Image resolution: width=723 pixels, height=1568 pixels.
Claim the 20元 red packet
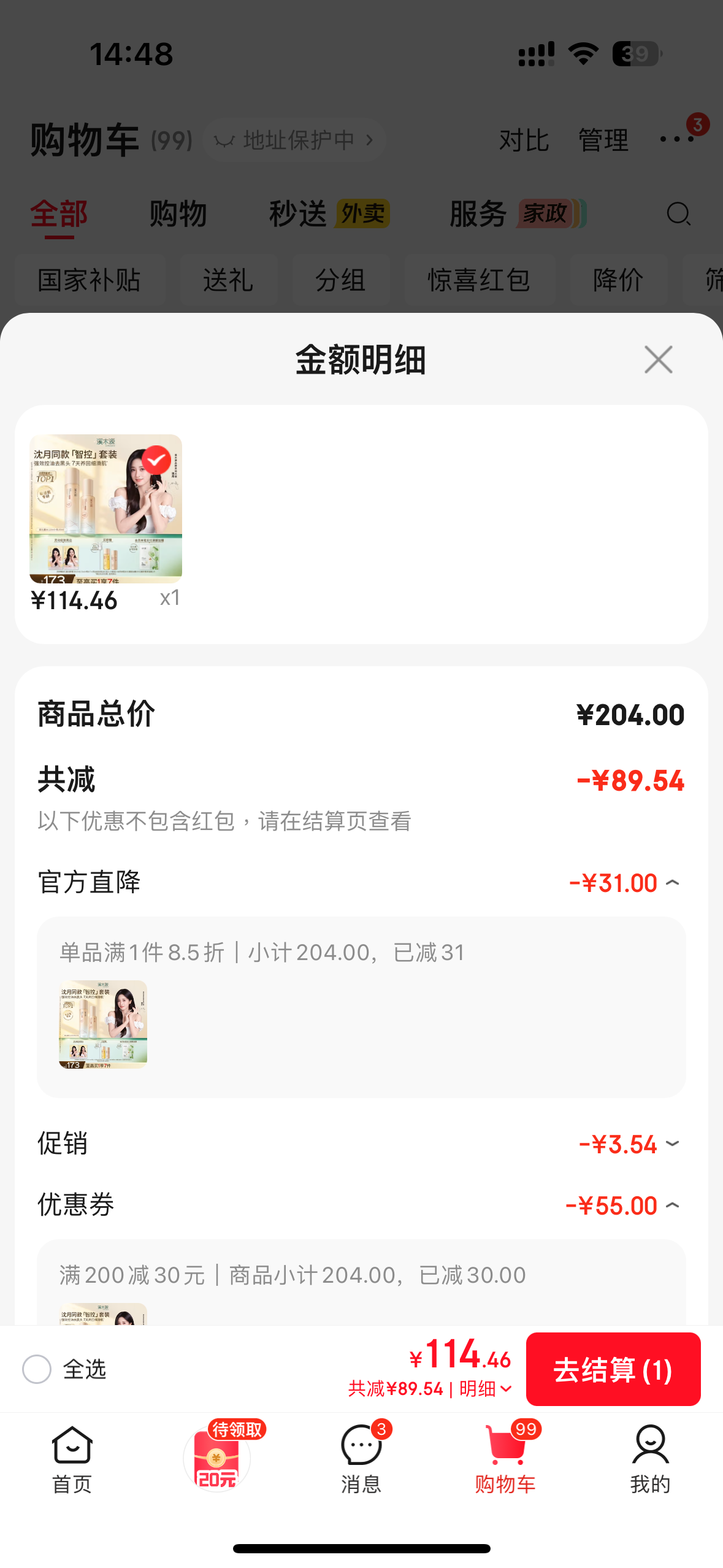(217, 1458)
